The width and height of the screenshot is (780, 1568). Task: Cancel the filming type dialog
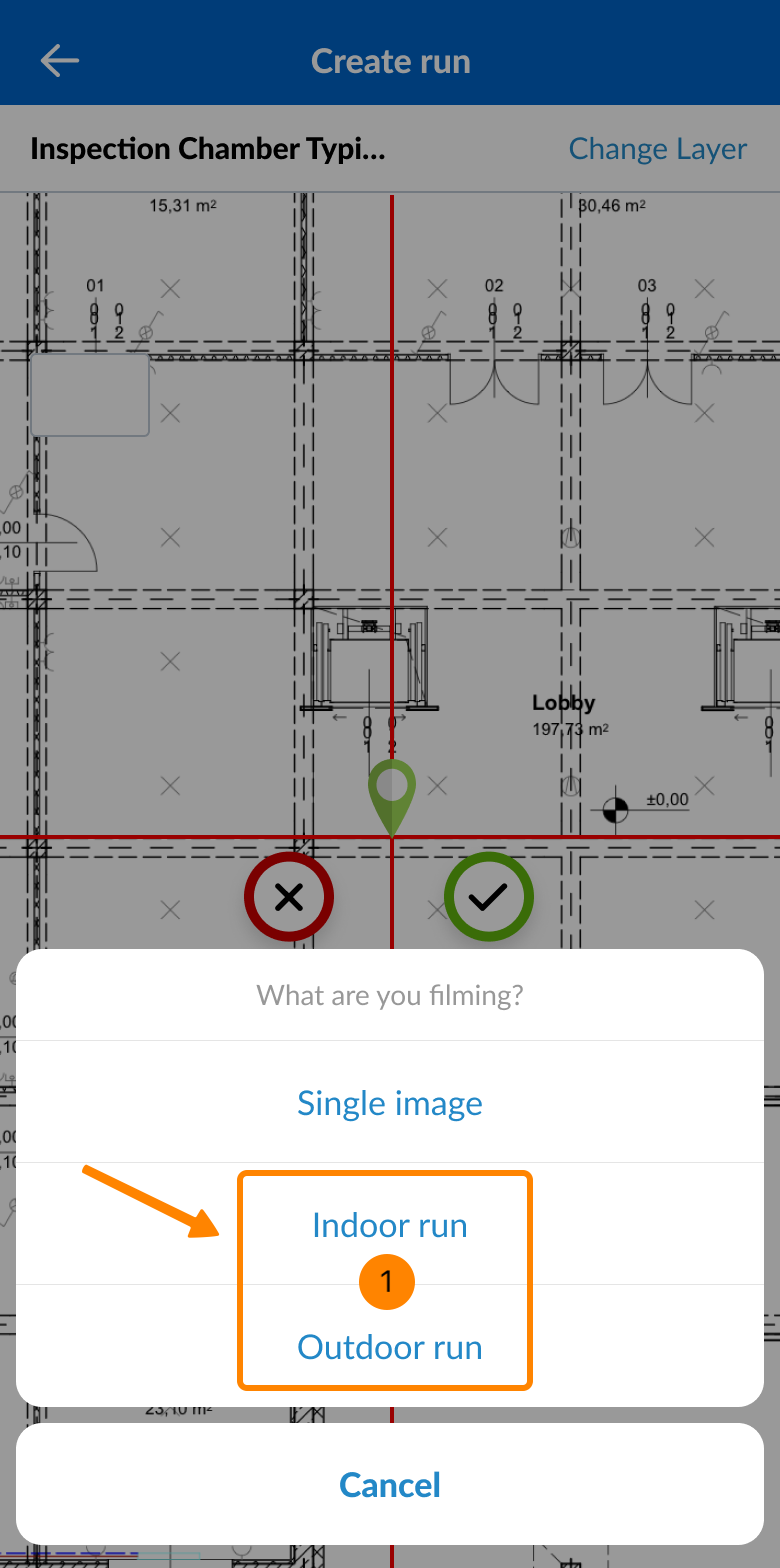(x=390, y=1484)
